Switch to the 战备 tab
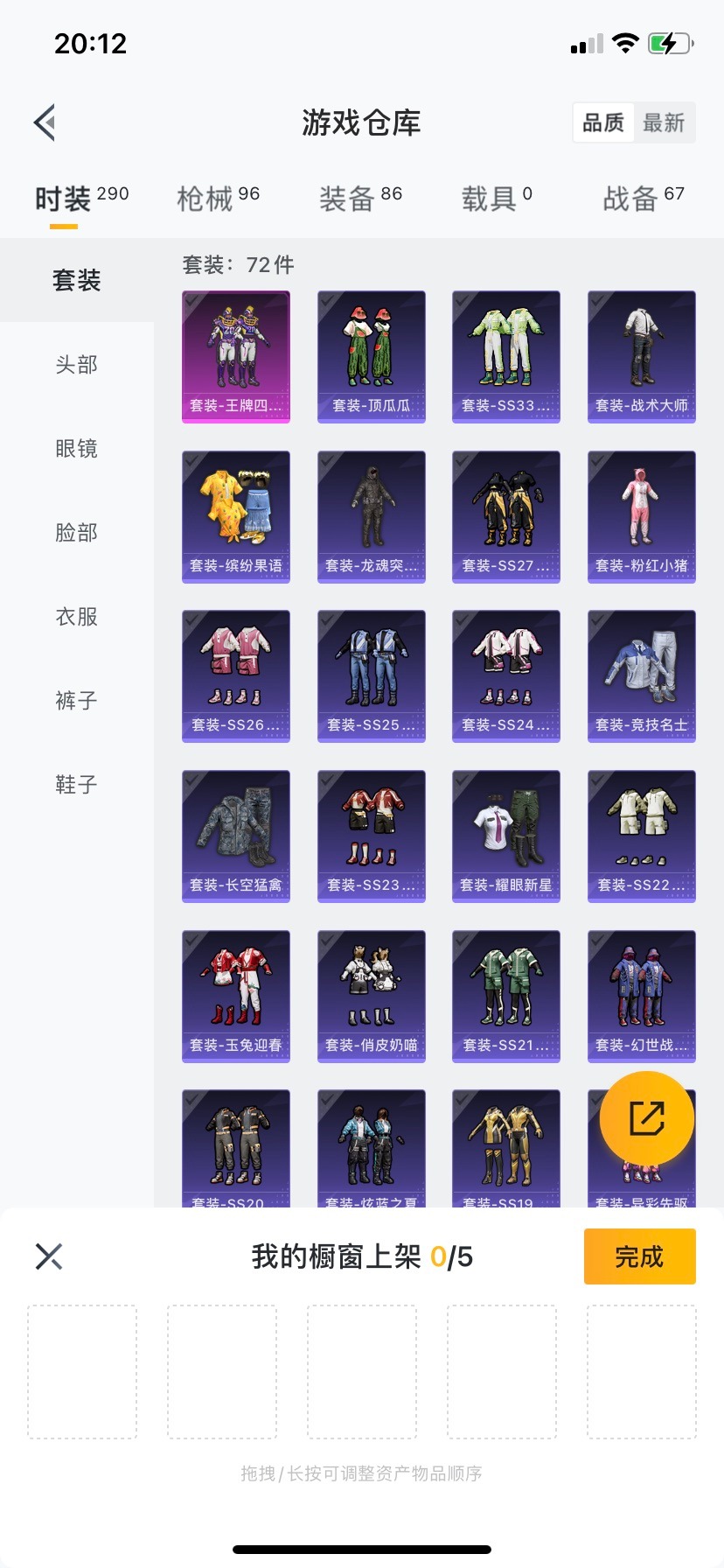Image resolution: width=724 pixels, height=1568 pixels. point(643,199)
